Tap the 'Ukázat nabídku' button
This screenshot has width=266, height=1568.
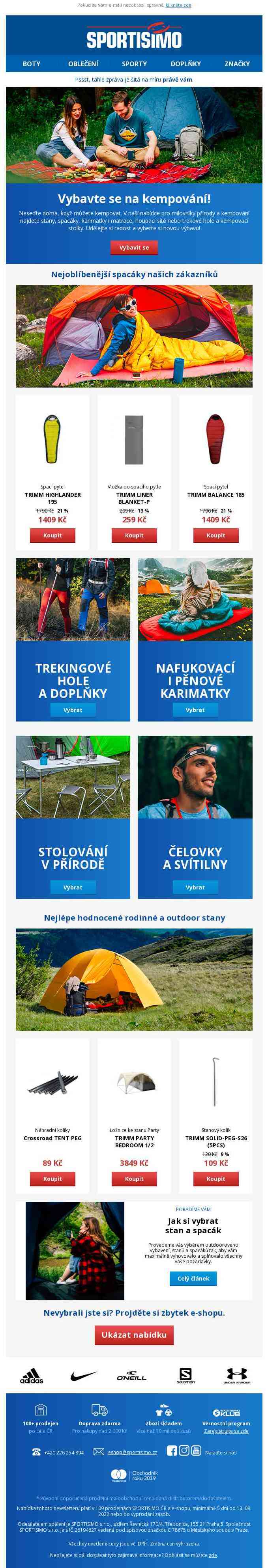[134, 1335]
